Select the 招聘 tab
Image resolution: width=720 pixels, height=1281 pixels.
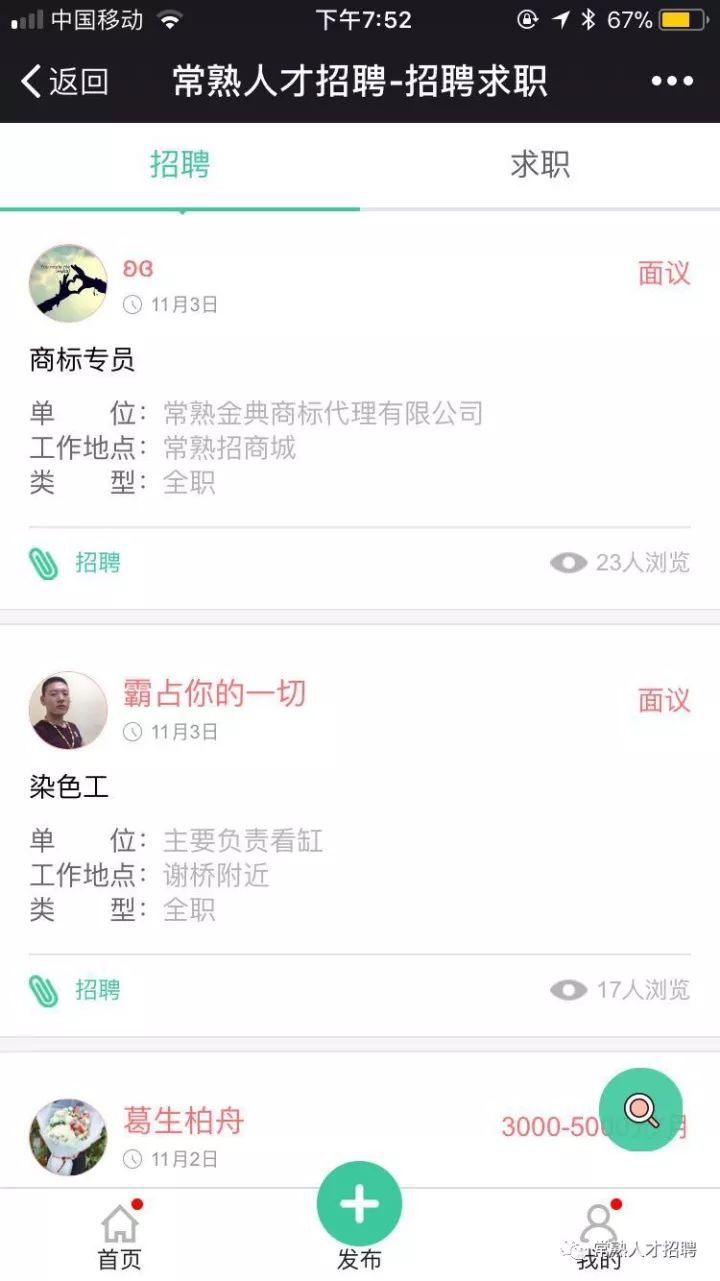click(x=180, y=165)
